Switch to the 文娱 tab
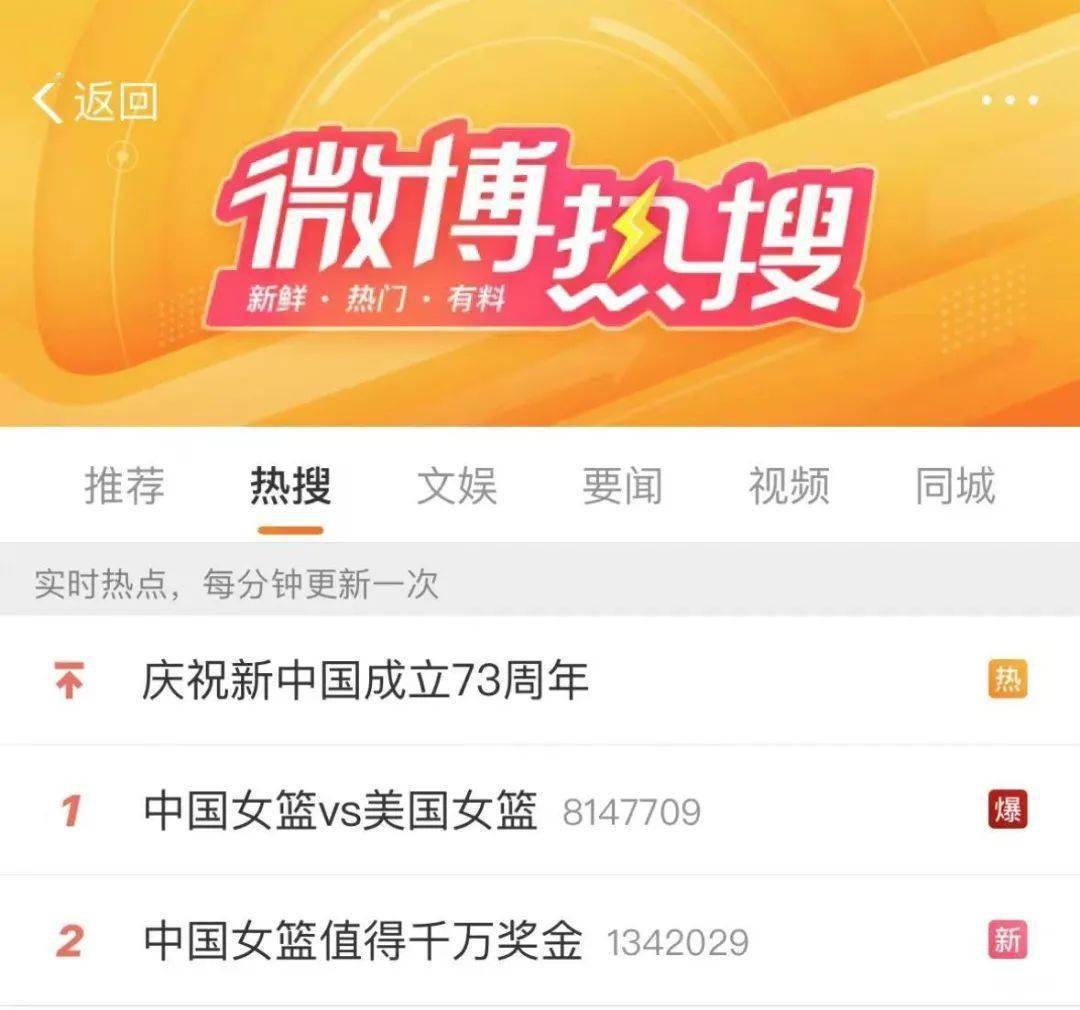 coord(456,486)
